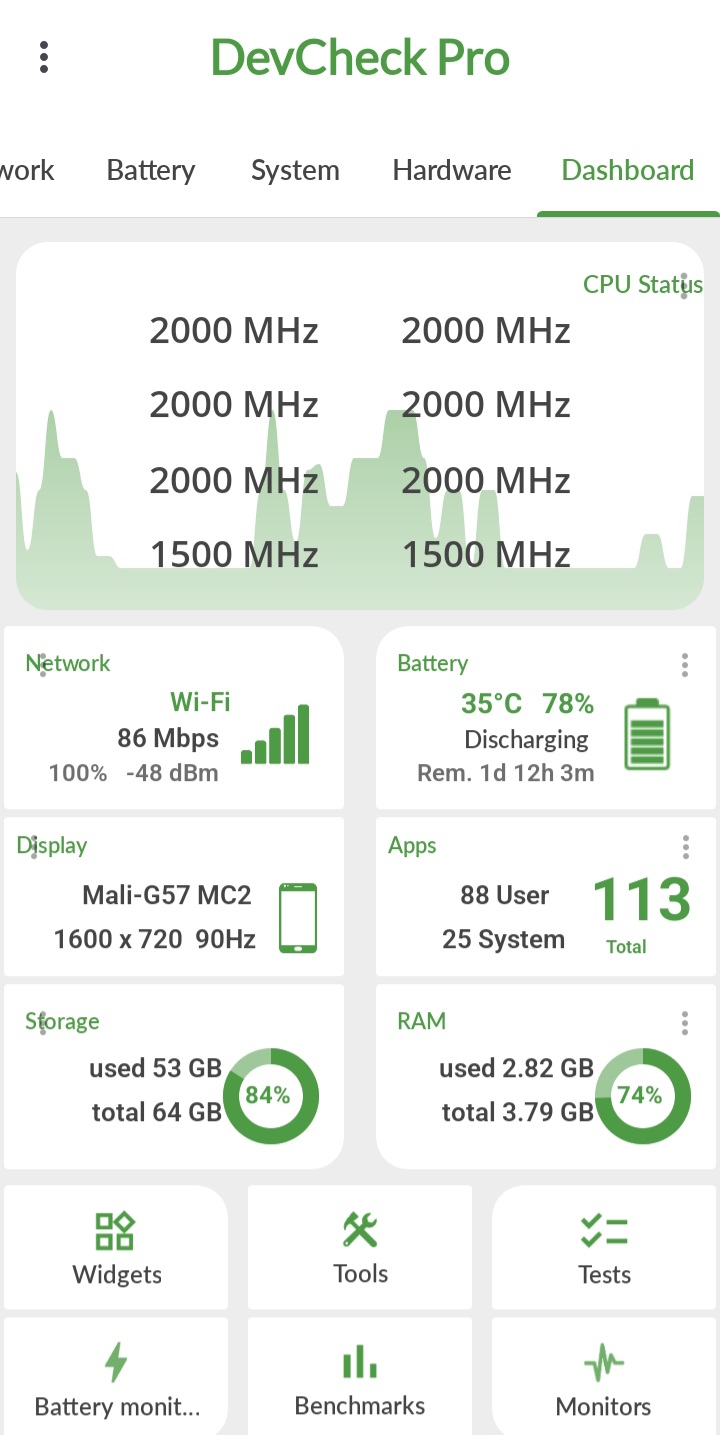Open the CPU Status card

tap(360, 426)
